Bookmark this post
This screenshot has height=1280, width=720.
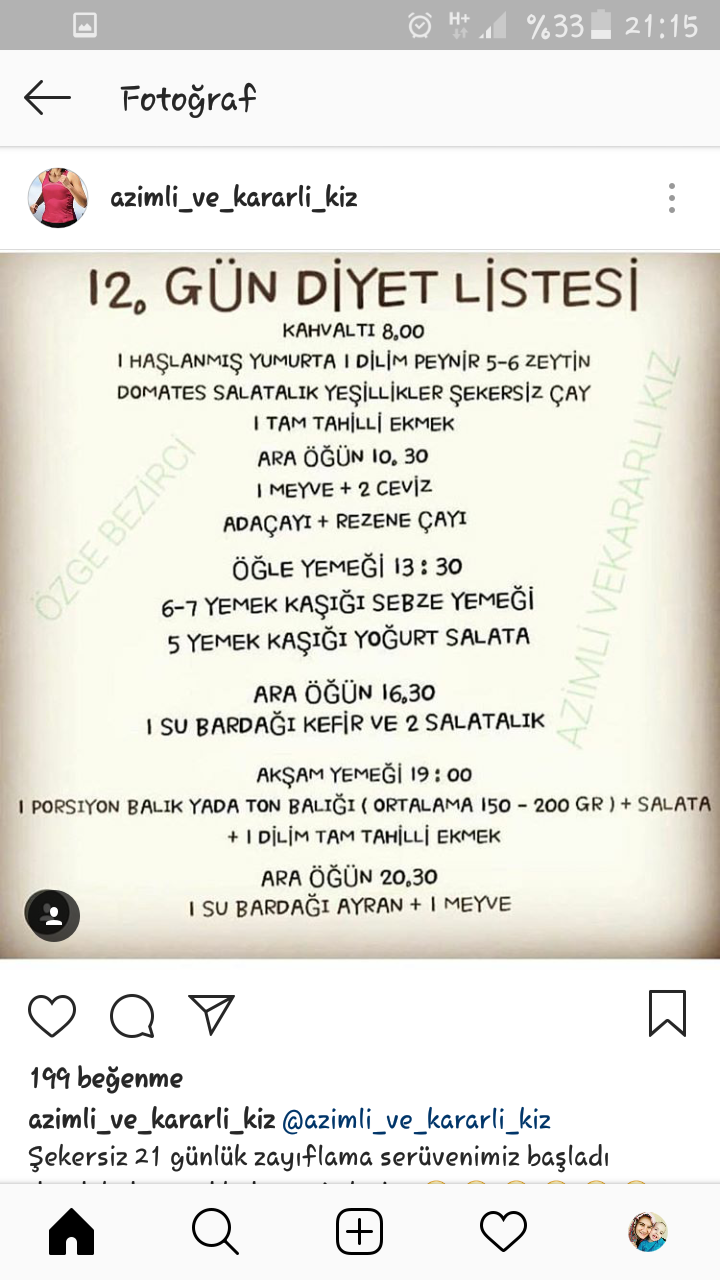[667, 1014]
